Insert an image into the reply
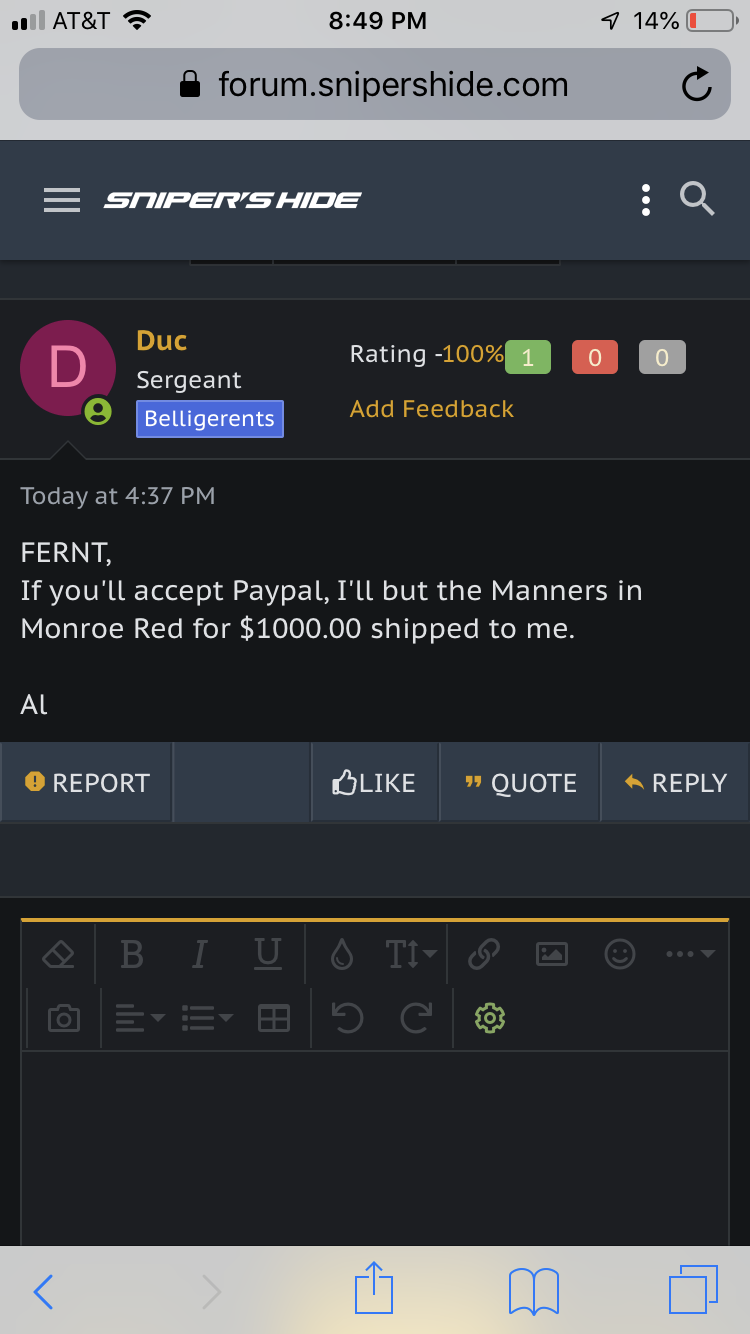 point(552,955)
